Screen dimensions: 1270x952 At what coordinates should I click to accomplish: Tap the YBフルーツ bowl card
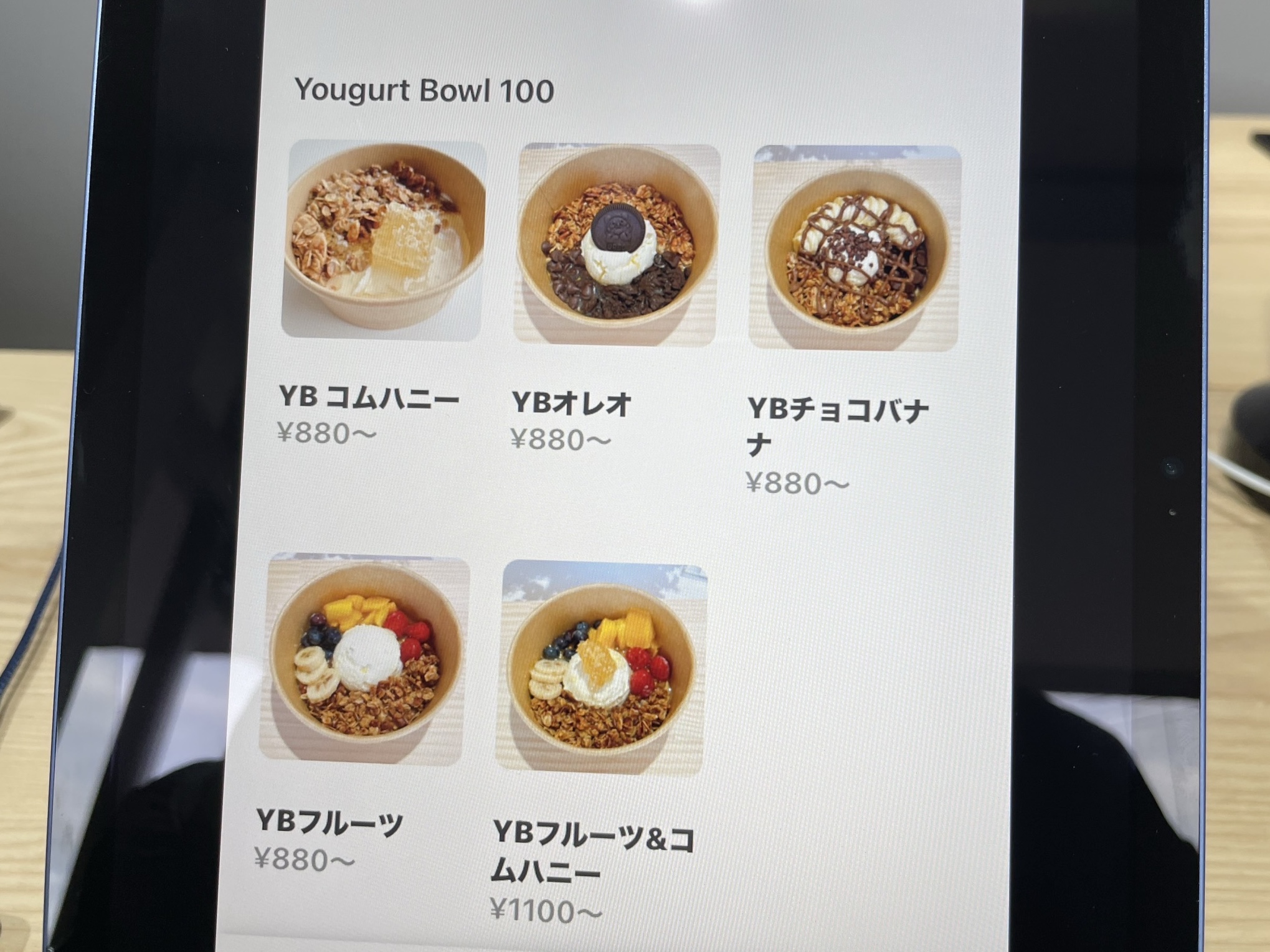click(x=364, y=659)
